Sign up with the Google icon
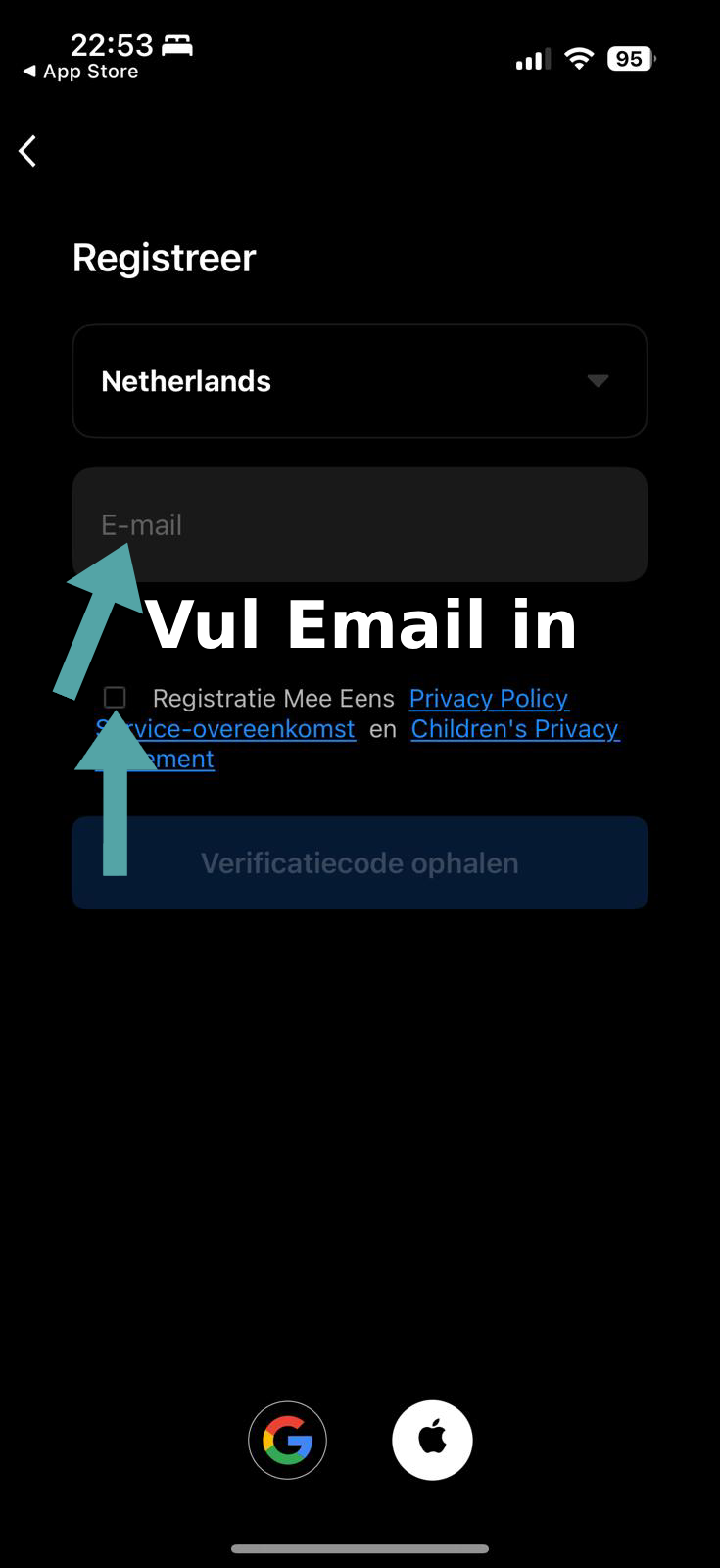Viewport: 720px width, 1568px height. point(287,1440)
